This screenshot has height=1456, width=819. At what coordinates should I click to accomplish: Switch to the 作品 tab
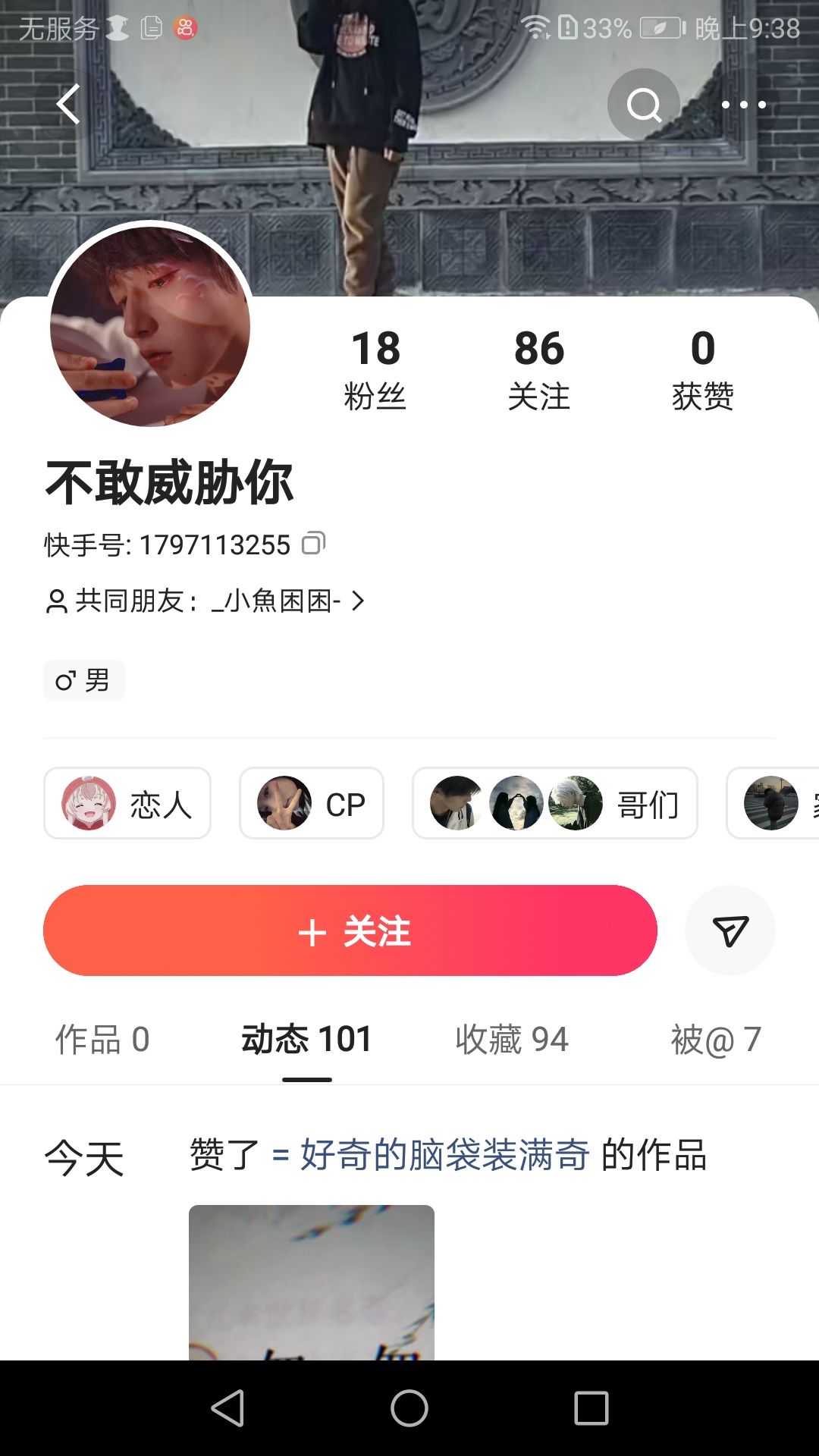point(102,1039)
